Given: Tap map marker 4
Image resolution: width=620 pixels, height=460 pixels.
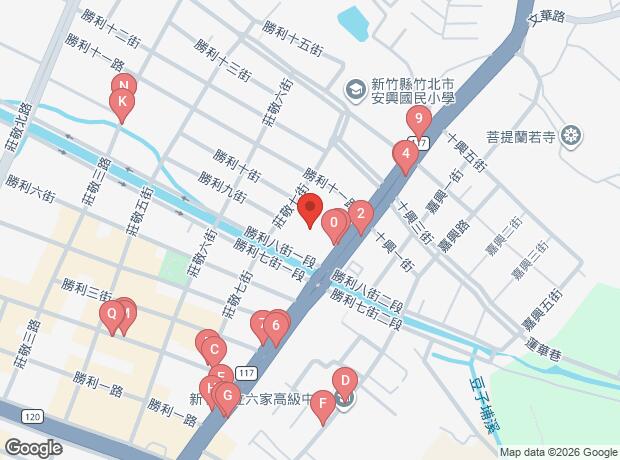Looking at the screenshot, I should point(405,154).
